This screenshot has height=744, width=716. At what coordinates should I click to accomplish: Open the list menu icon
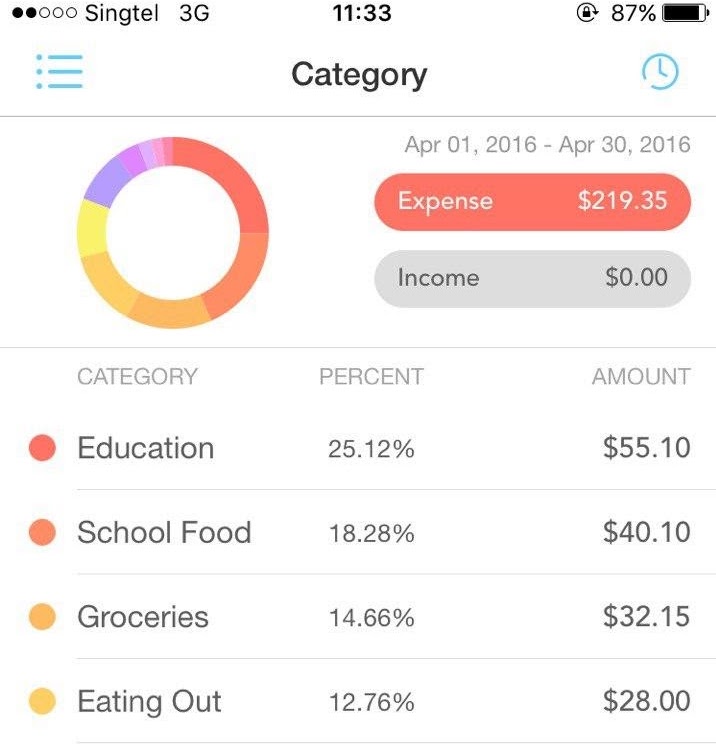59,72
